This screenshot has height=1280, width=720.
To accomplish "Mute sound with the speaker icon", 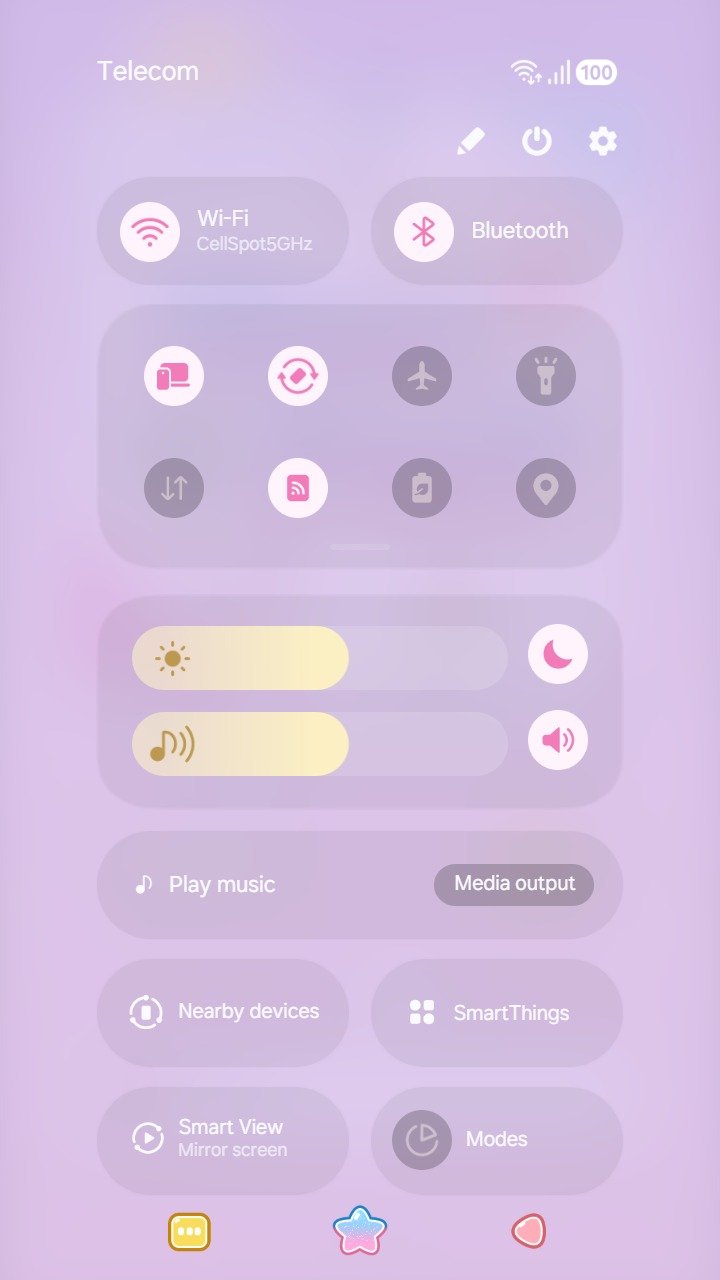I will pos(558,740).
